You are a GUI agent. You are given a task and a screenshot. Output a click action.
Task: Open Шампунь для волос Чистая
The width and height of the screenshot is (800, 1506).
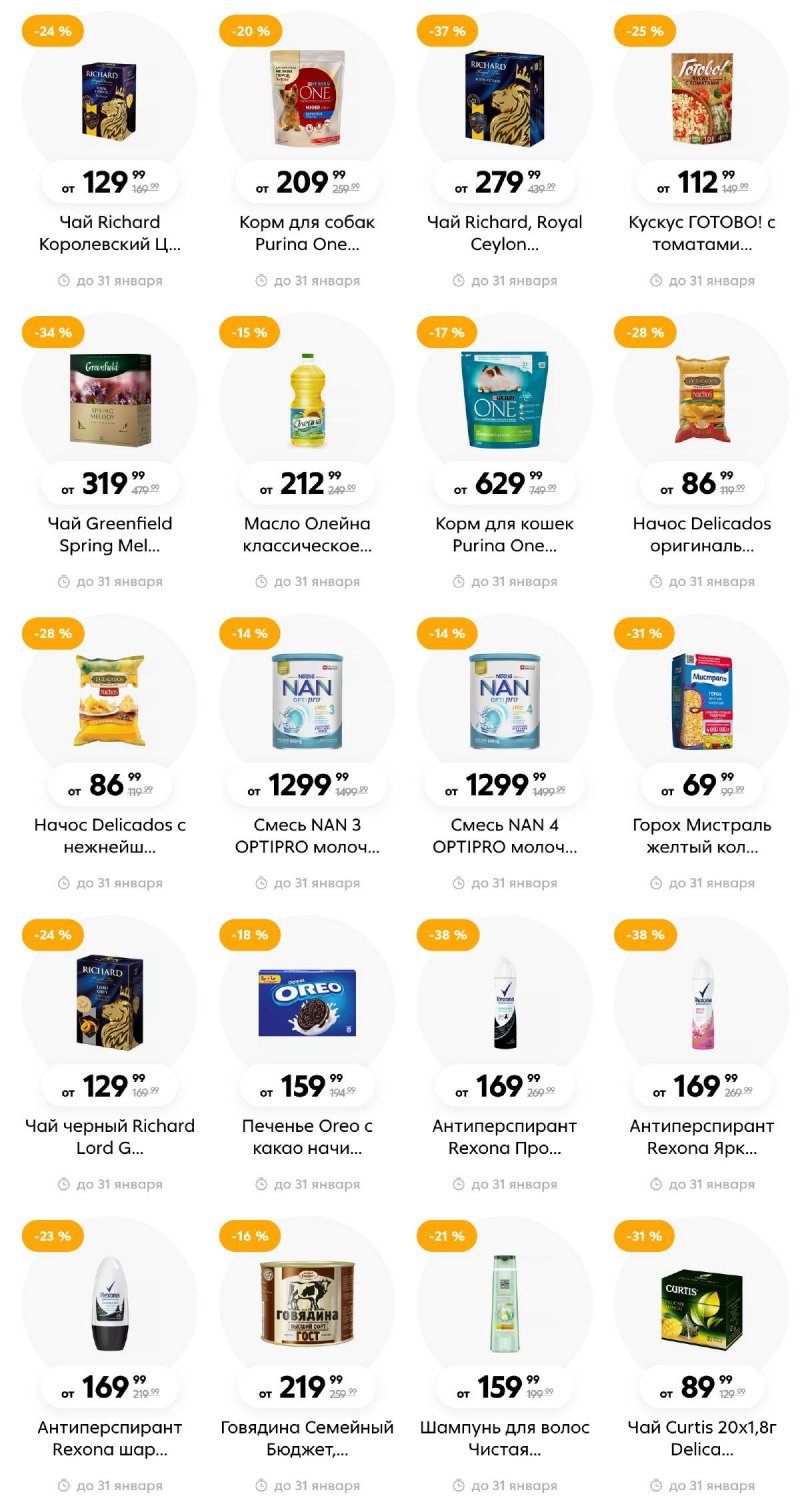tap(504, 1305)
